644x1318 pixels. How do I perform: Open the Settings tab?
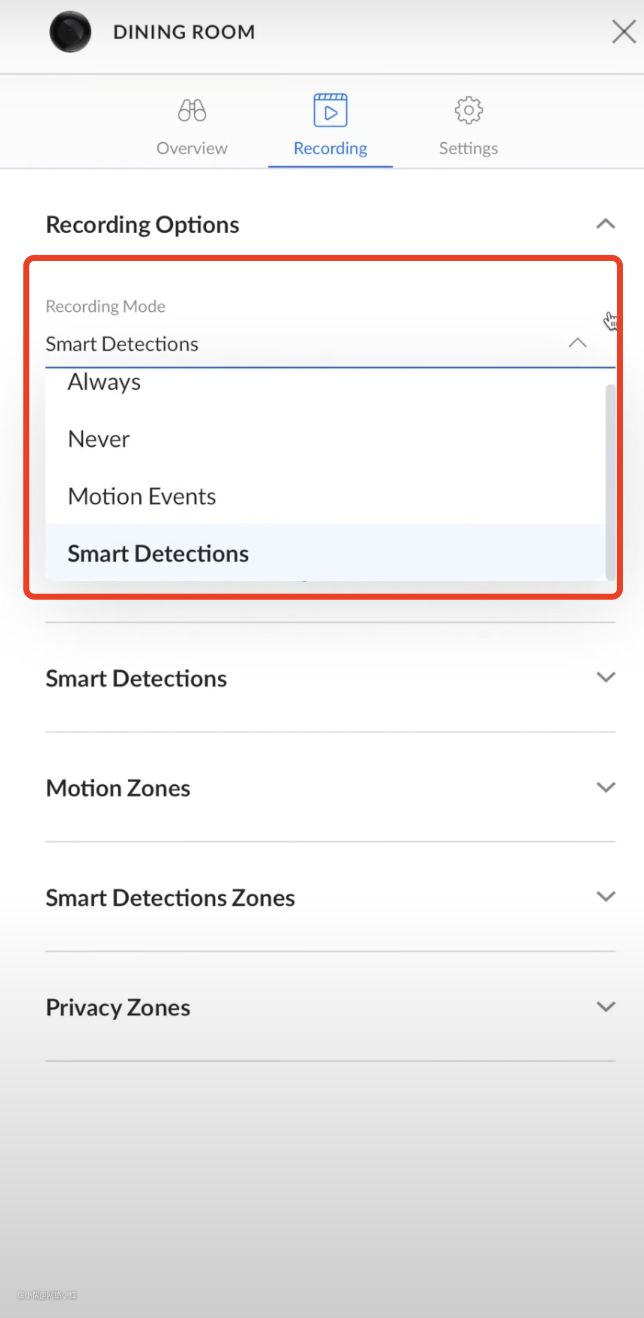click(468, 127)
